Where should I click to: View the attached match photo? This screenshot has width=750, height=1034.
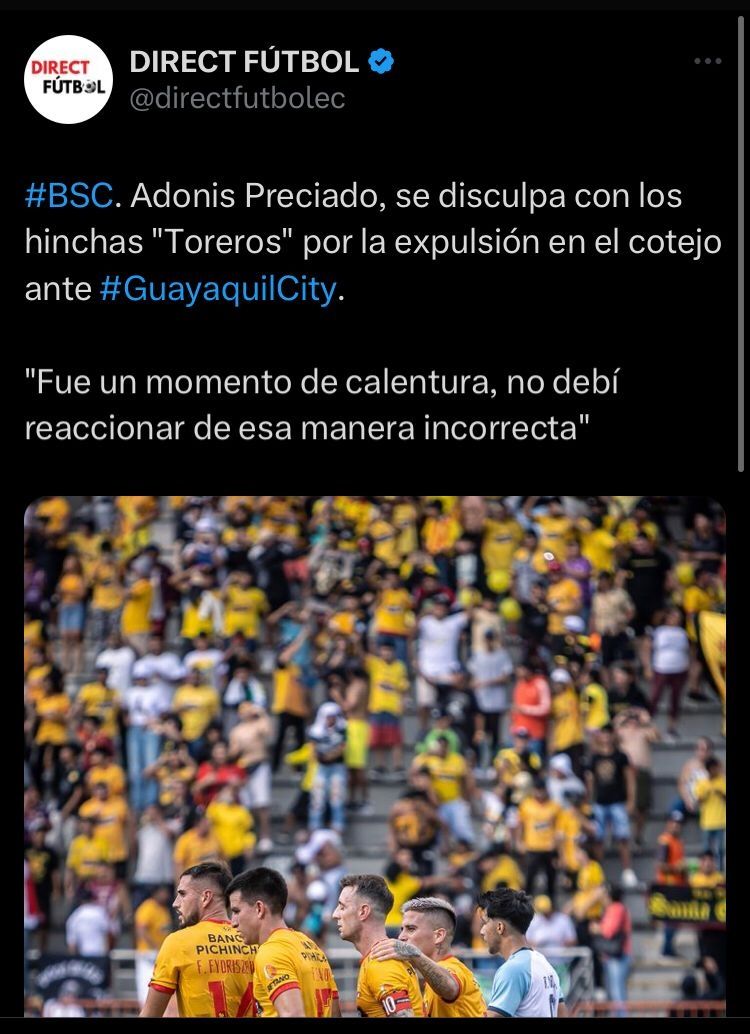375,755
